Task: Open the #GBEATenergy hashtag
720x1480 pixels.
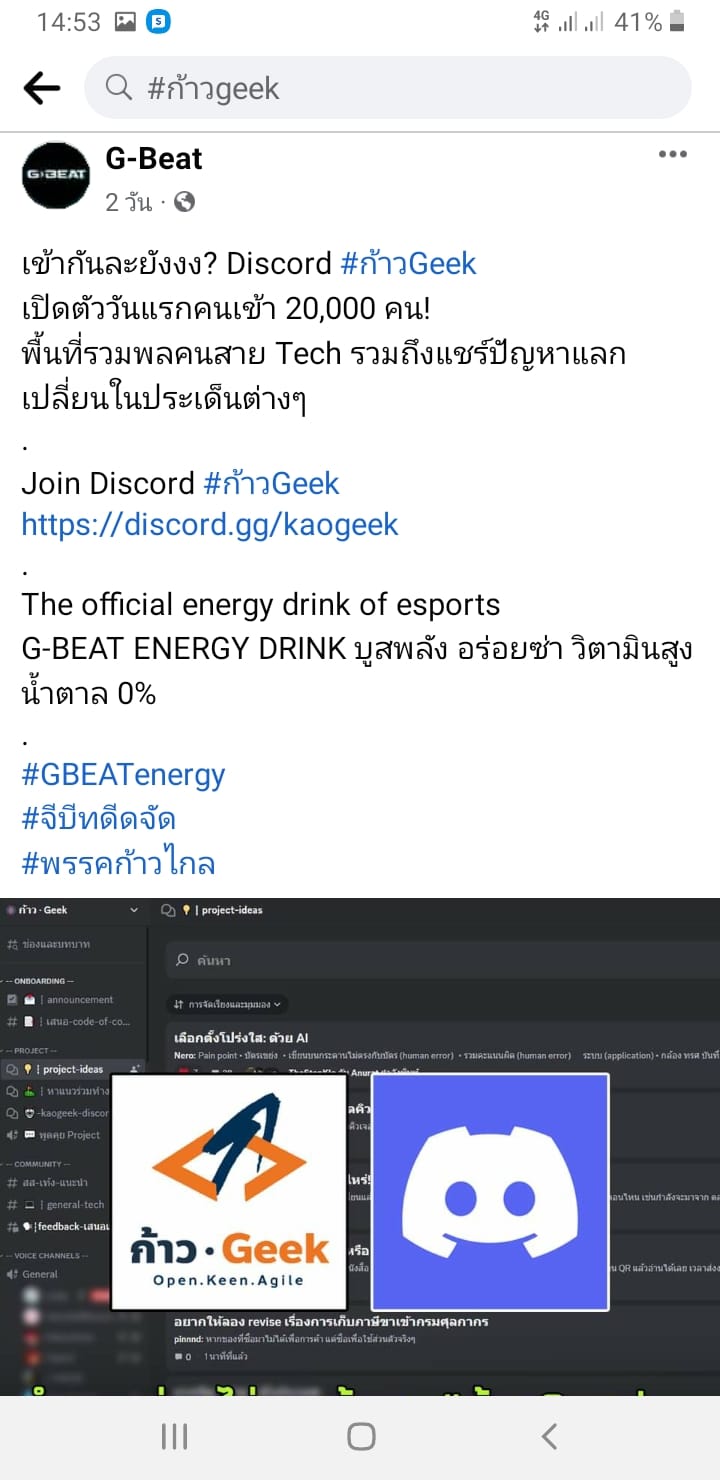Action: pyautogui.click(x=124, y=775)
